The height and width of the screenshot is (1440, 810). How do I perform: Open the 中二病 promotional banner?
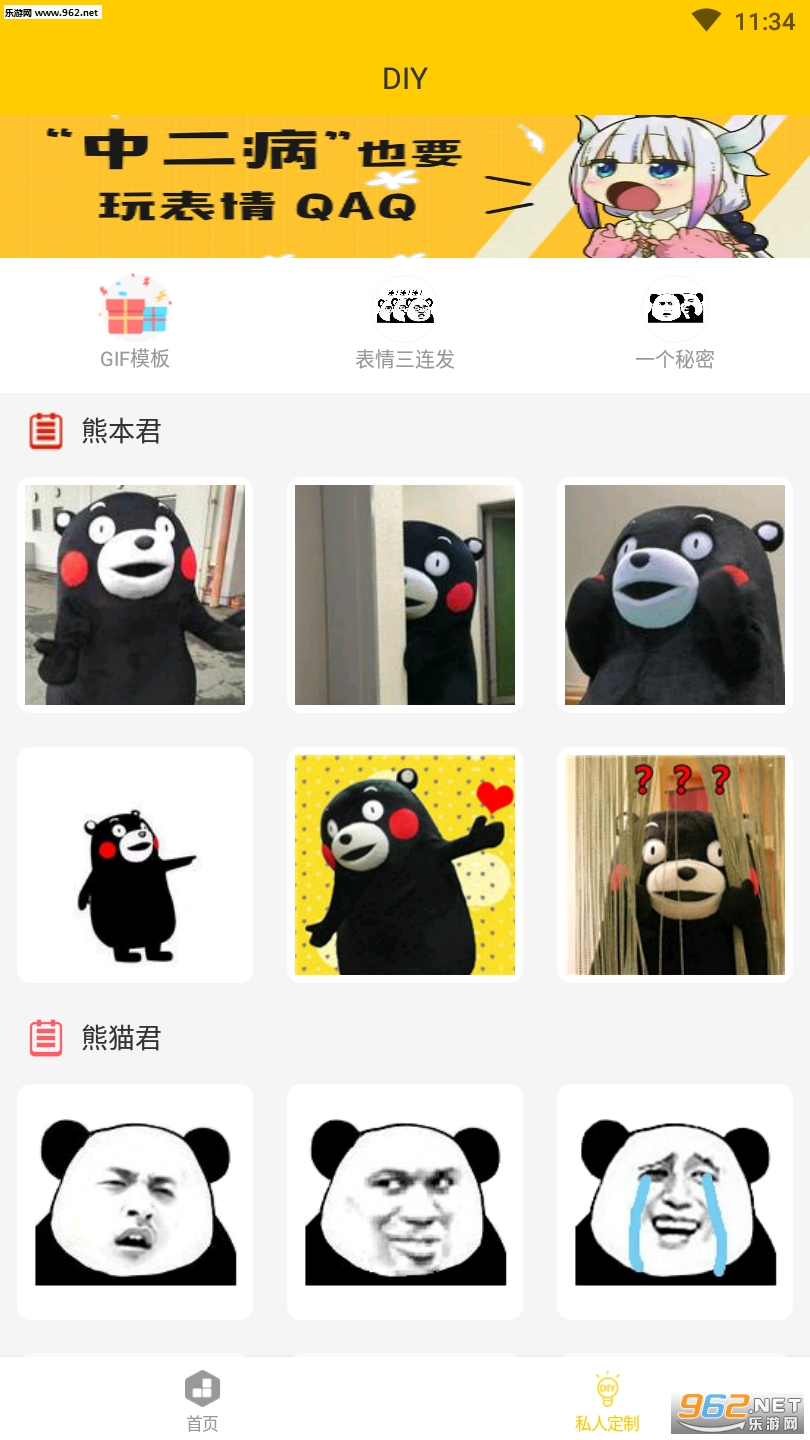coord(405,187)
